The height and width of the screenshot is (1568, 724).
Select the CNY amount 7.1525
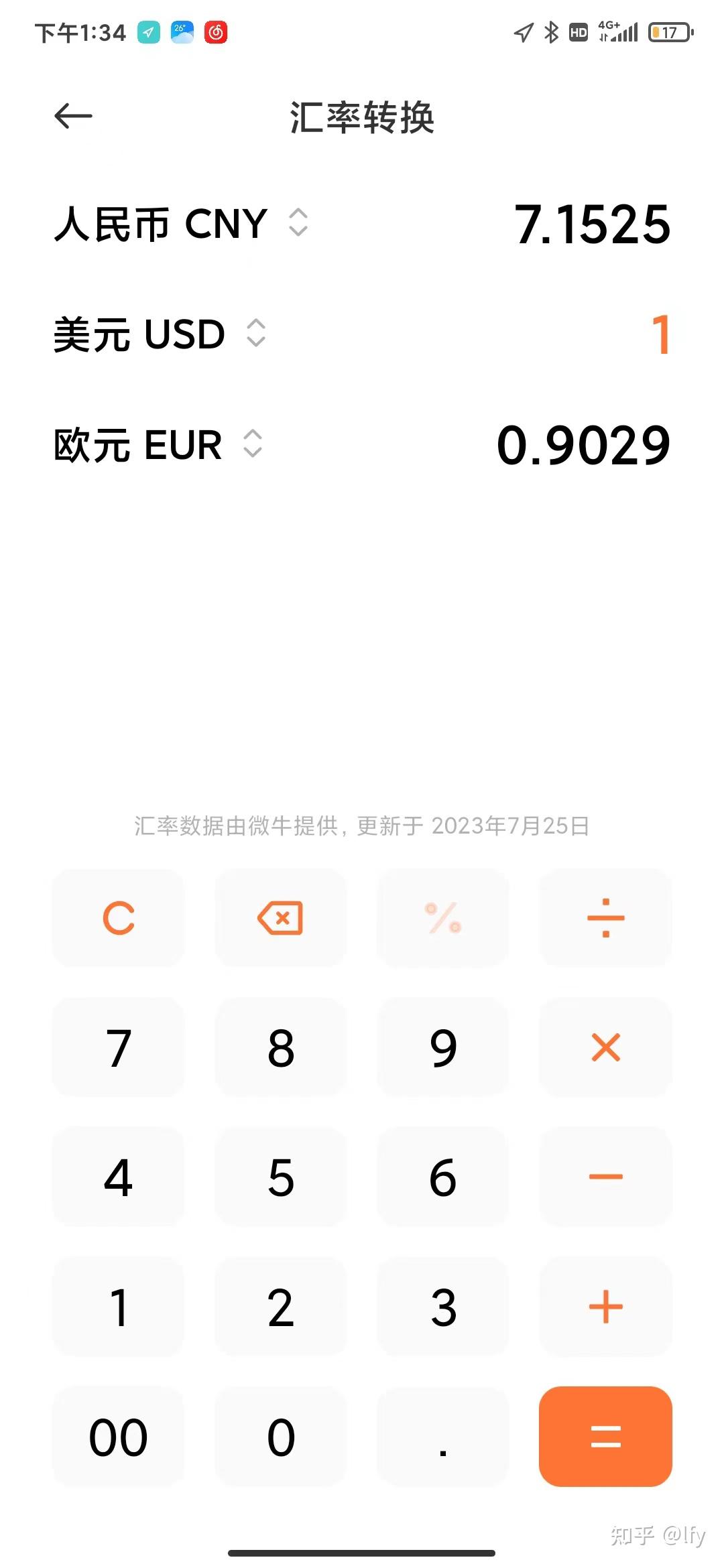[x=592, y=224]
